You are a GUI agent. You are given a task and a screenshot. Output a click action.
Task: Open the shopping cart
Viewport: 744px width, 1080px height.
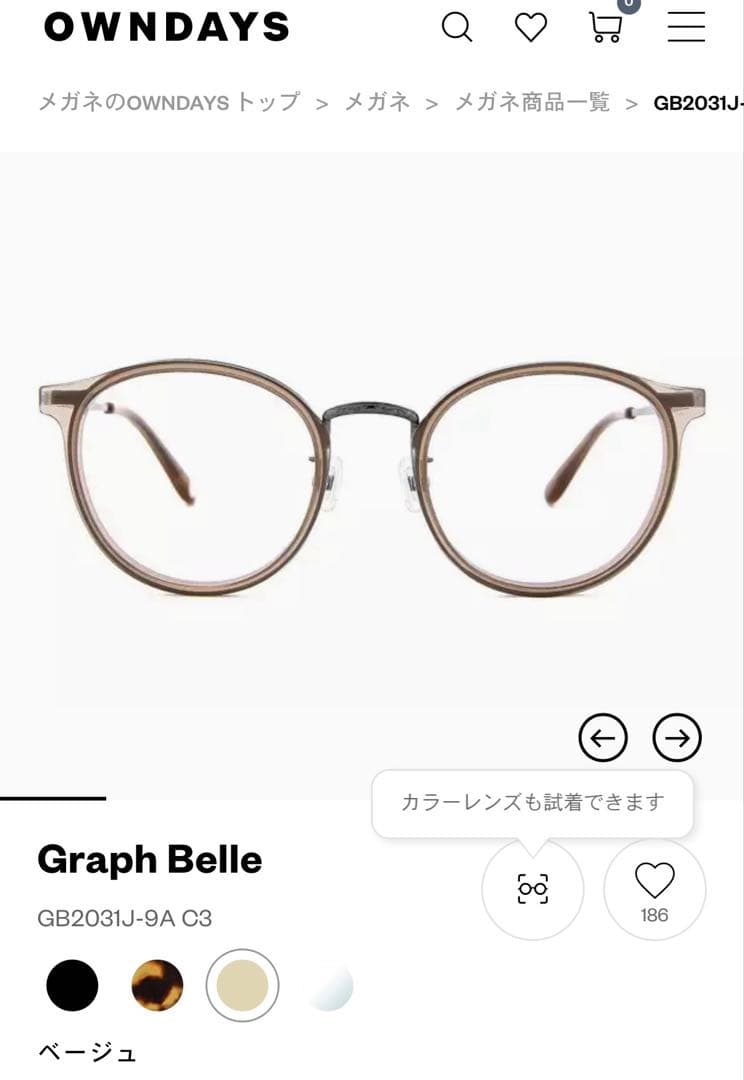pyautogui.click(x=606, y=27)
